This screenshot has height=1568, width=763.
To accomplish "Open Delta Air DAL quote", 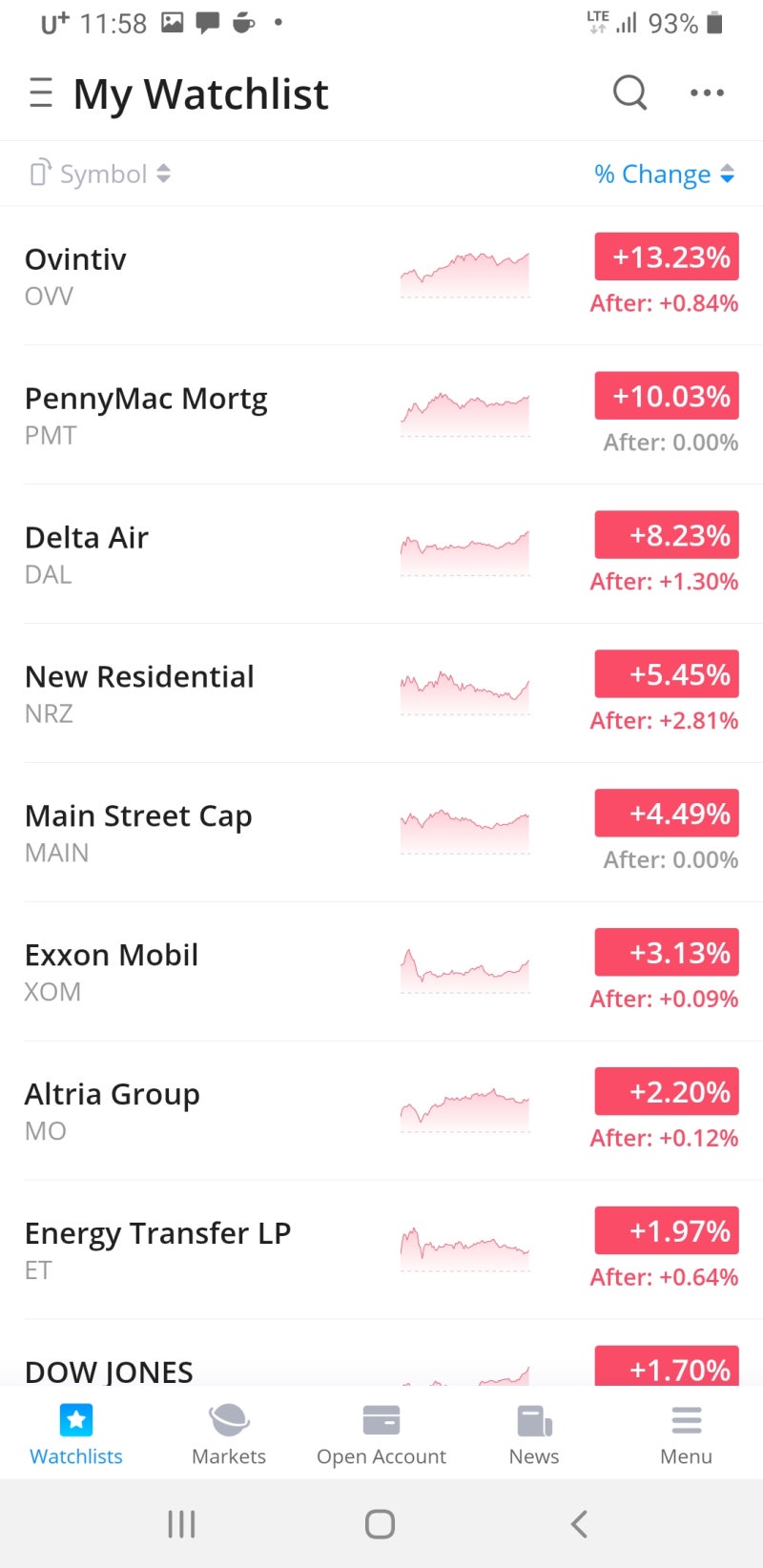I will 191,554.
